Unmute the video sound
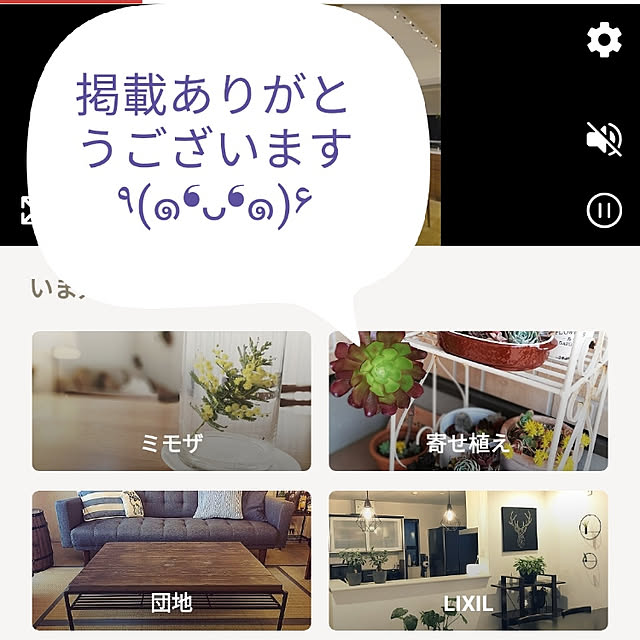Screen dimensions: 640x640 click(x=604, y=139)
